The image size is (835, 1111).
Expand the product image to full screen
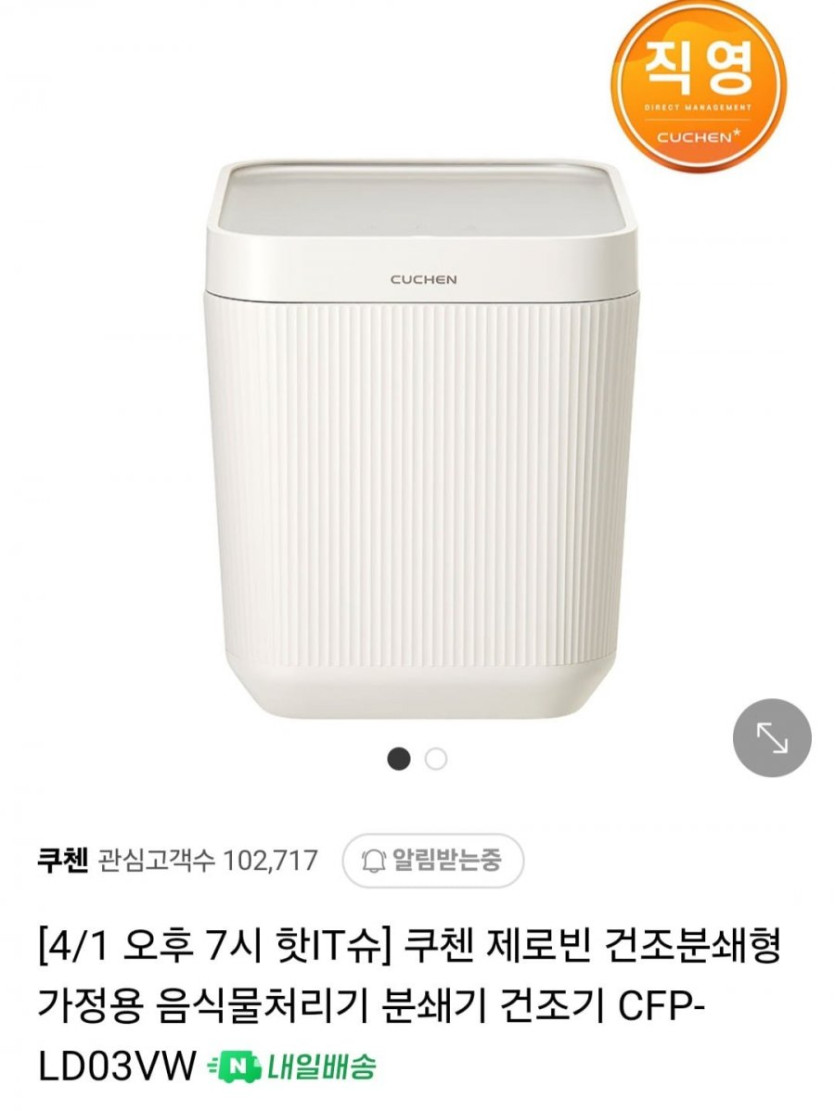pos(771,738)
